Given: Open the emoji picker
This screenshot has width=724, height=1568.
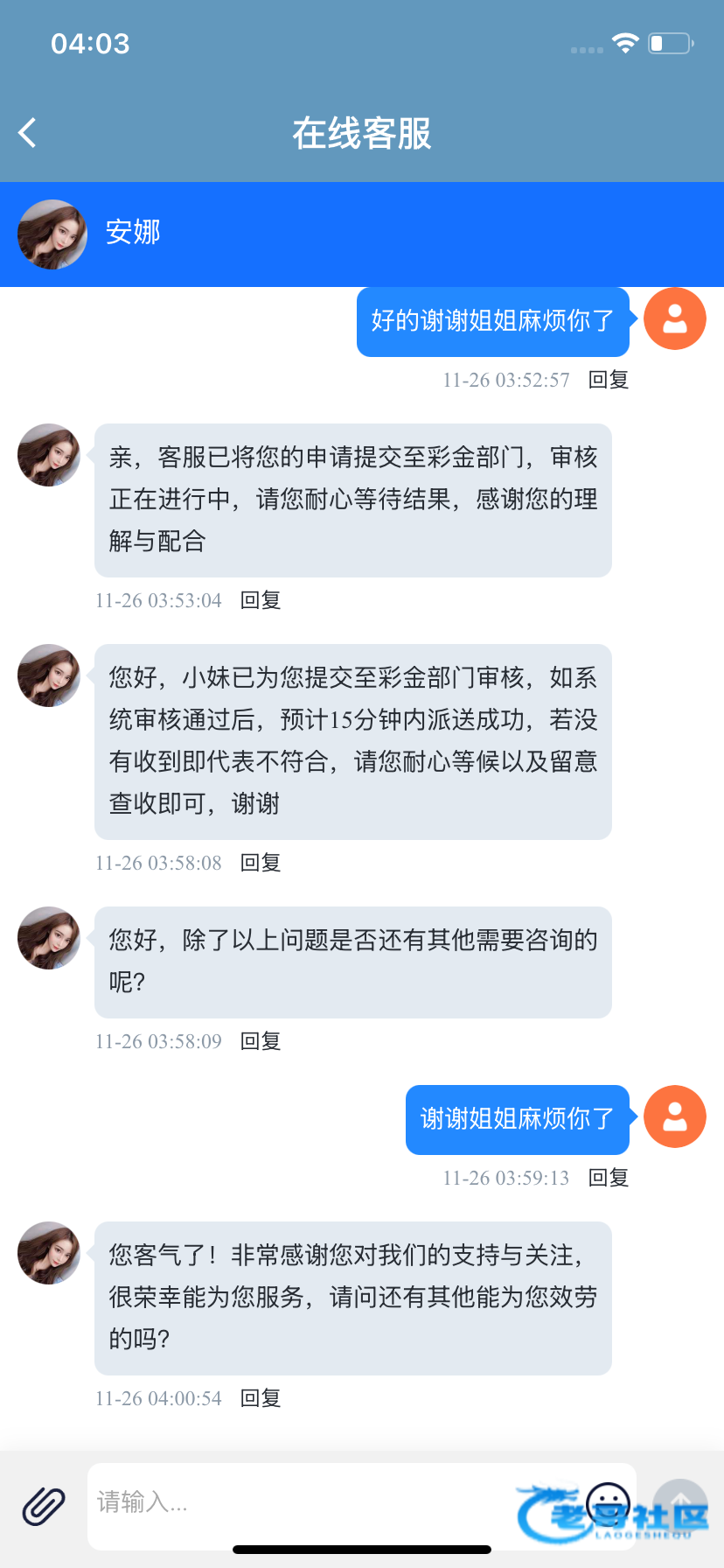Looking at the screenshot, I should point(608,1503).
